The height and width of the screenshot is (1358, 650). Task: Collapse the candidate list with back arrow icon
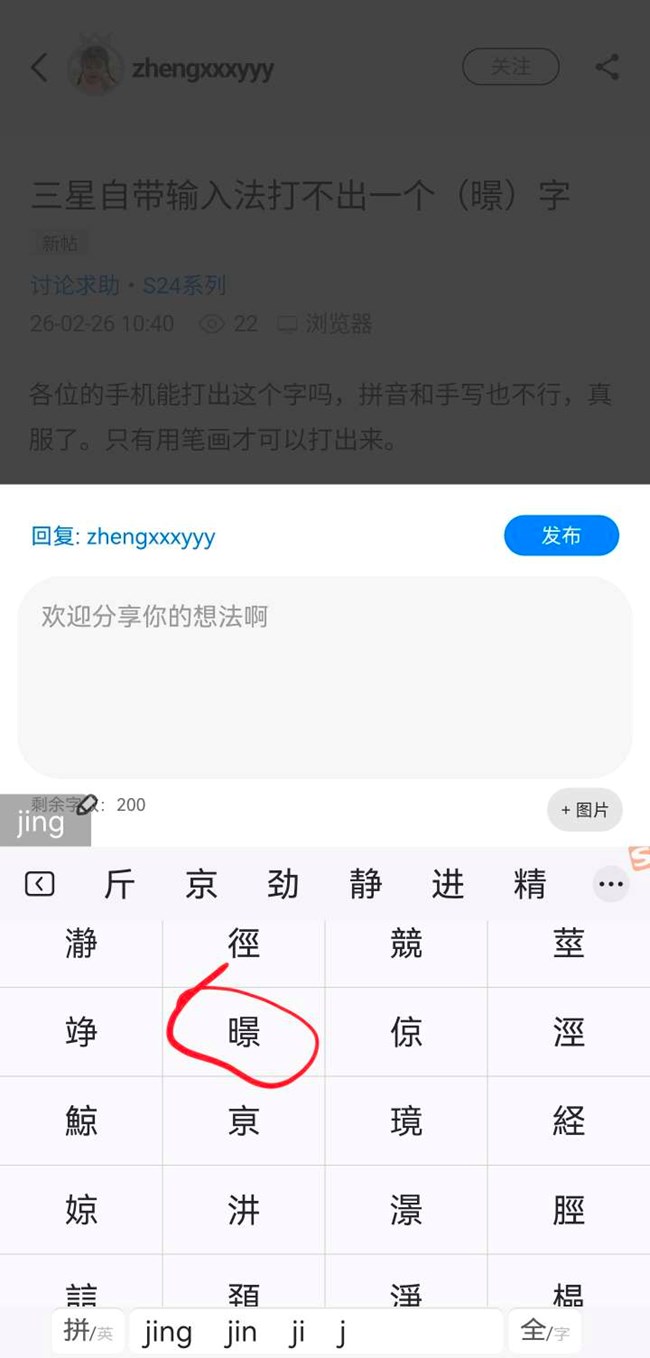pos(39,884)
